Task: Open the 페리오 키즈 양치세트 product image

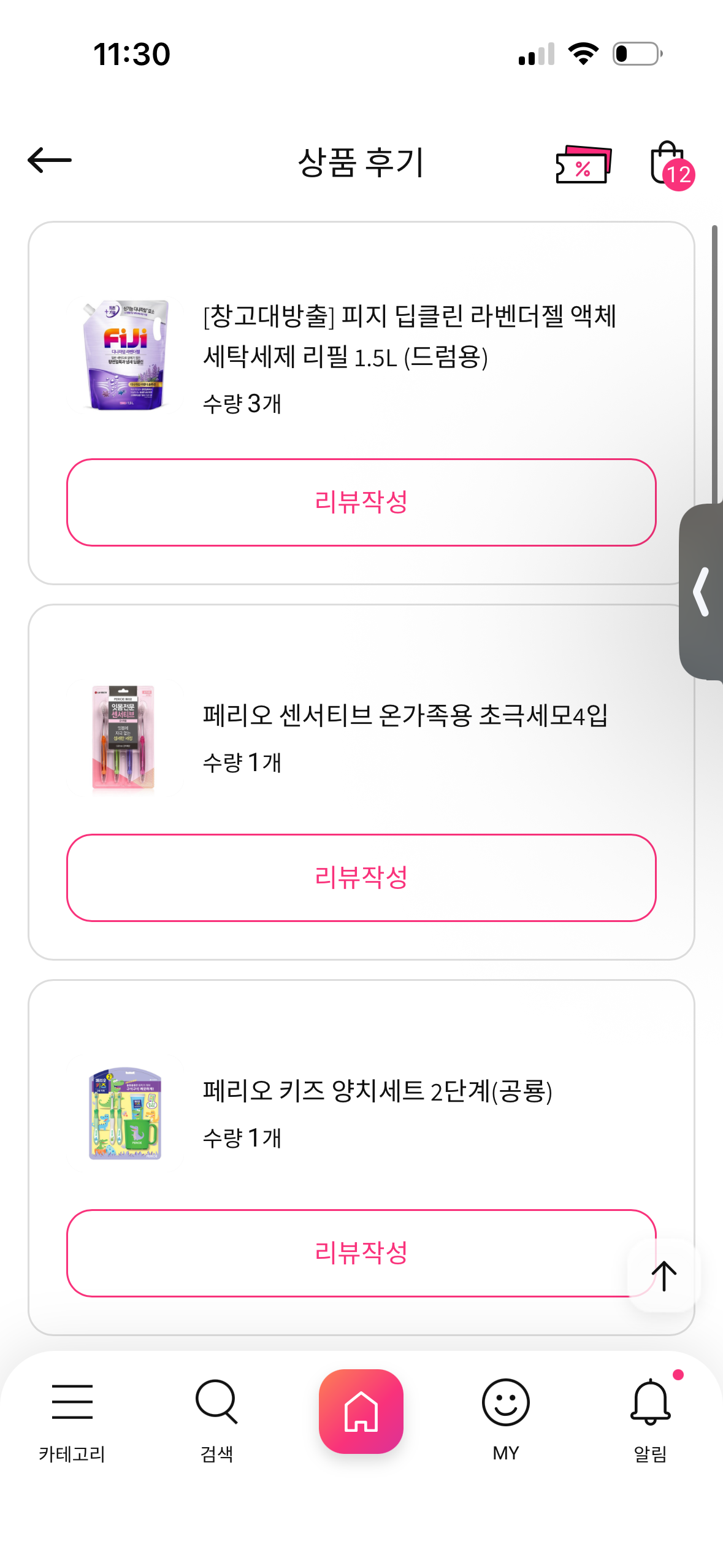Action: coord(125,1113)
